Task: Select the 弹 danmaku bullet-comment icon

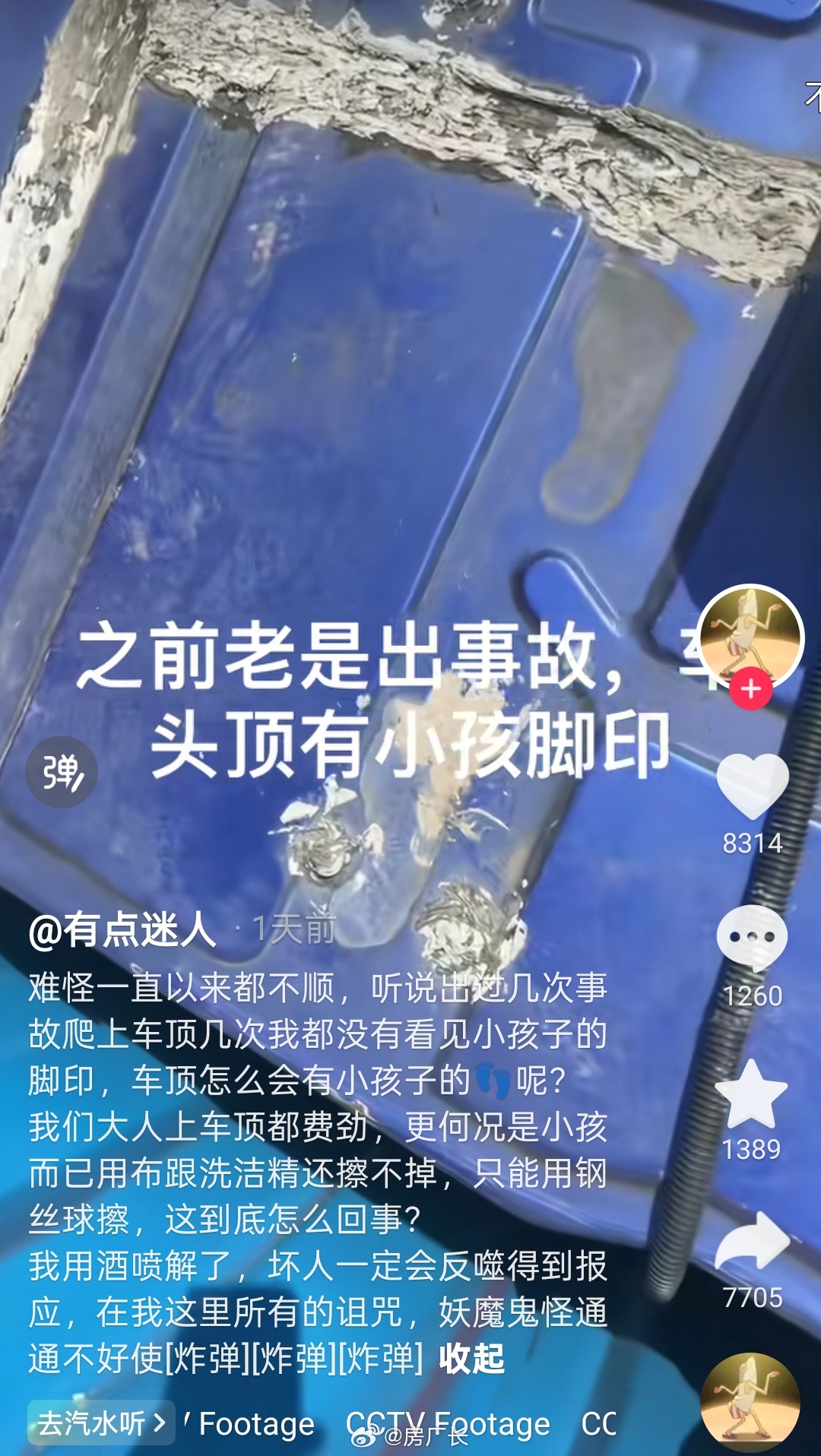Action: coord(62,771)
